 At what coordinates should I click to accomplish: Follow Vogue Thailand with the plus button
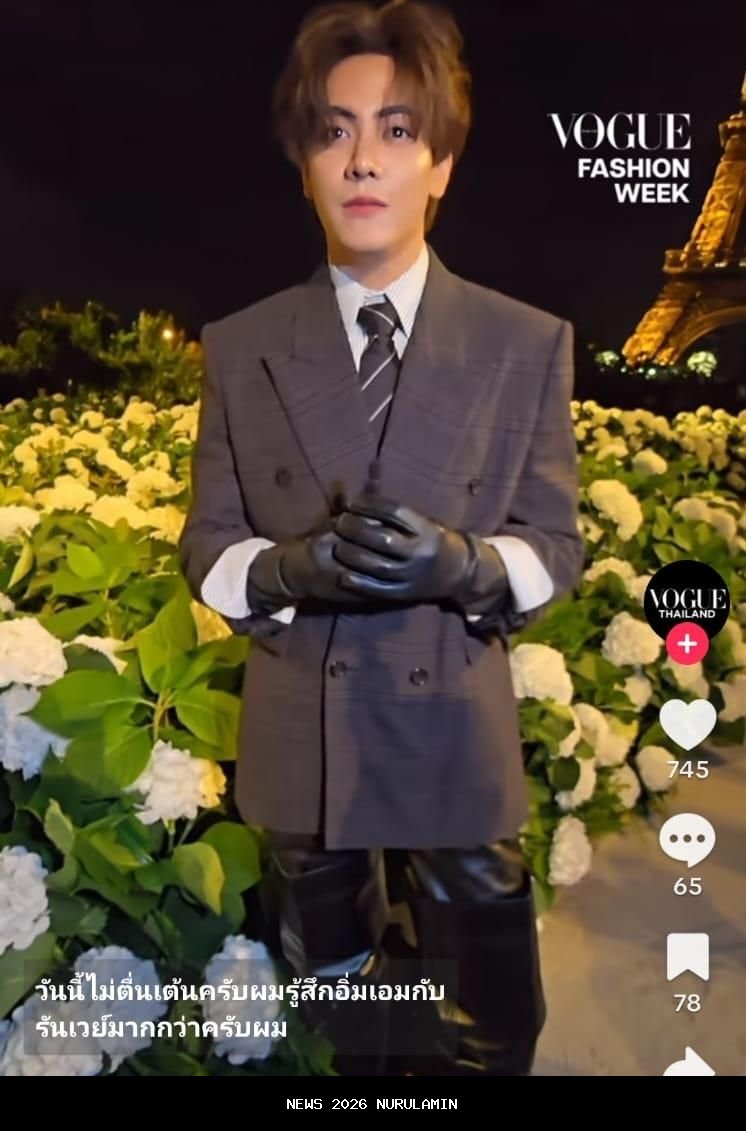tap(687, 644)
